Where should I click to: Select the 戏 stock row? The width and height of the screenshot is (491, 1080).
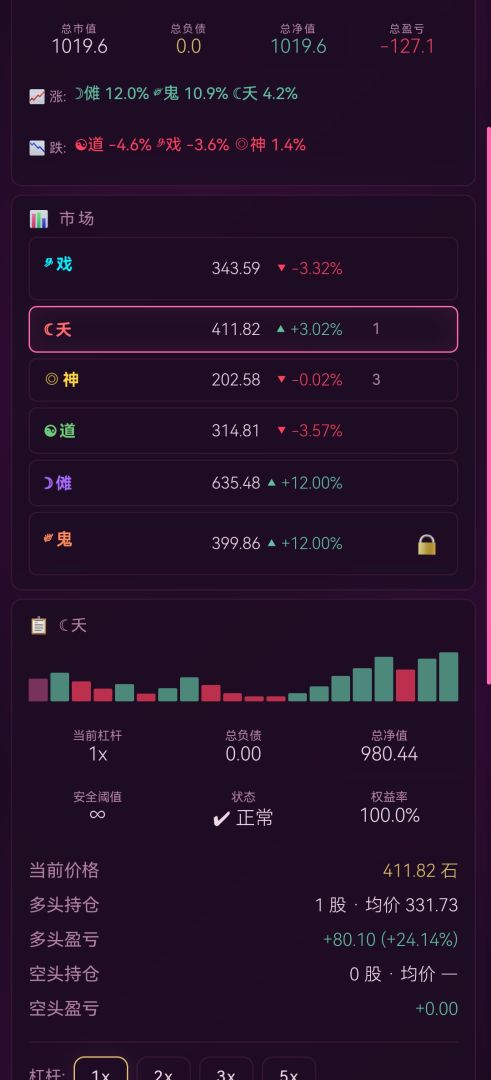click(x=243, y=269)
